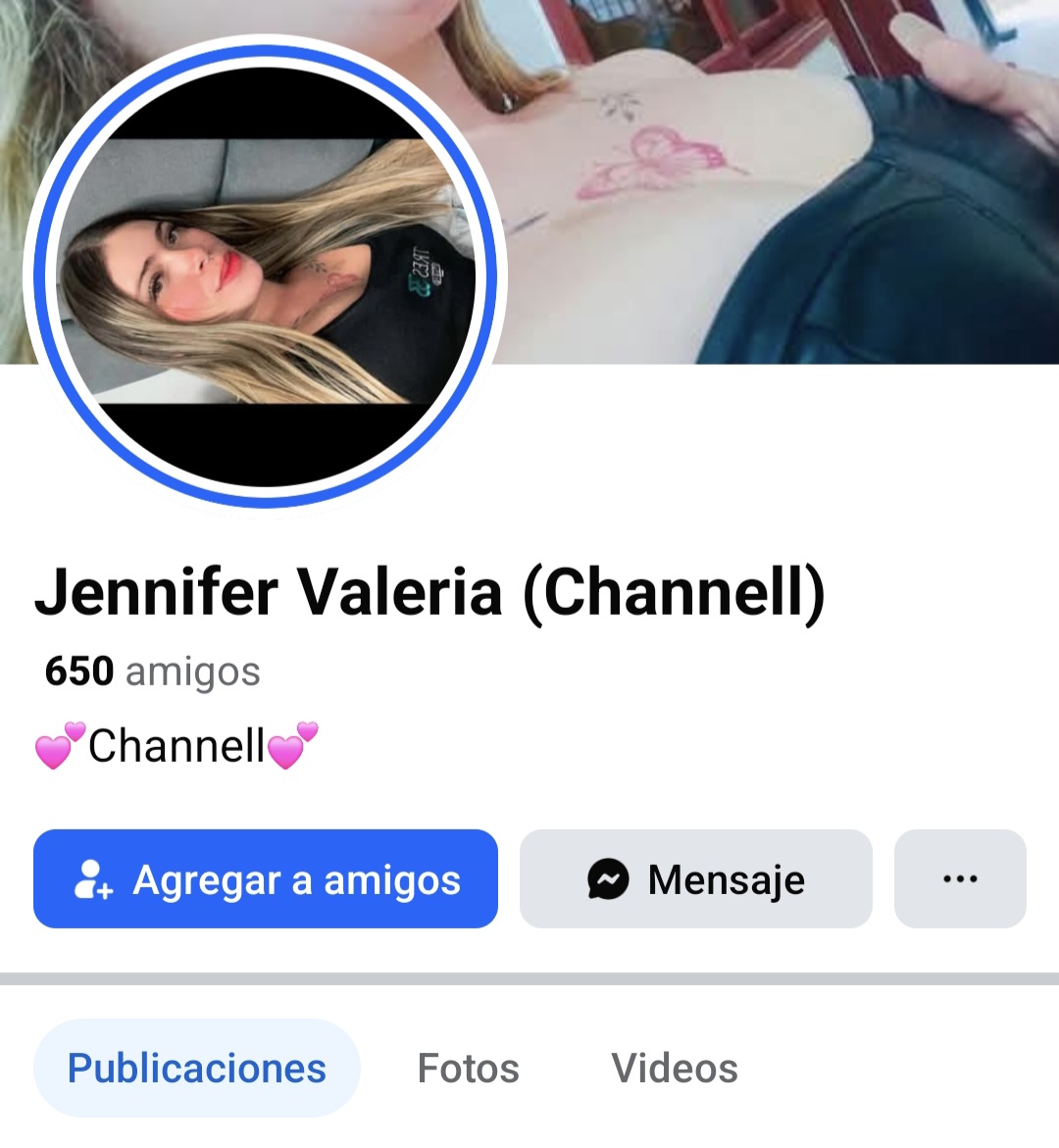Switch to the Fotos tab

(x=468, y=1068)
